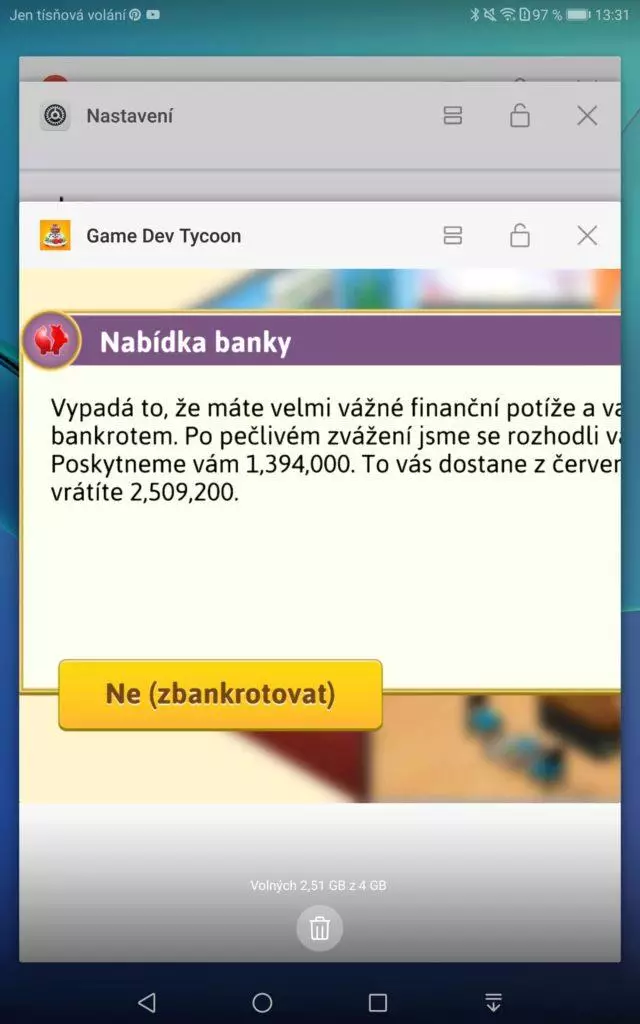Lock Game Dev Tycoon in recents

520,235
